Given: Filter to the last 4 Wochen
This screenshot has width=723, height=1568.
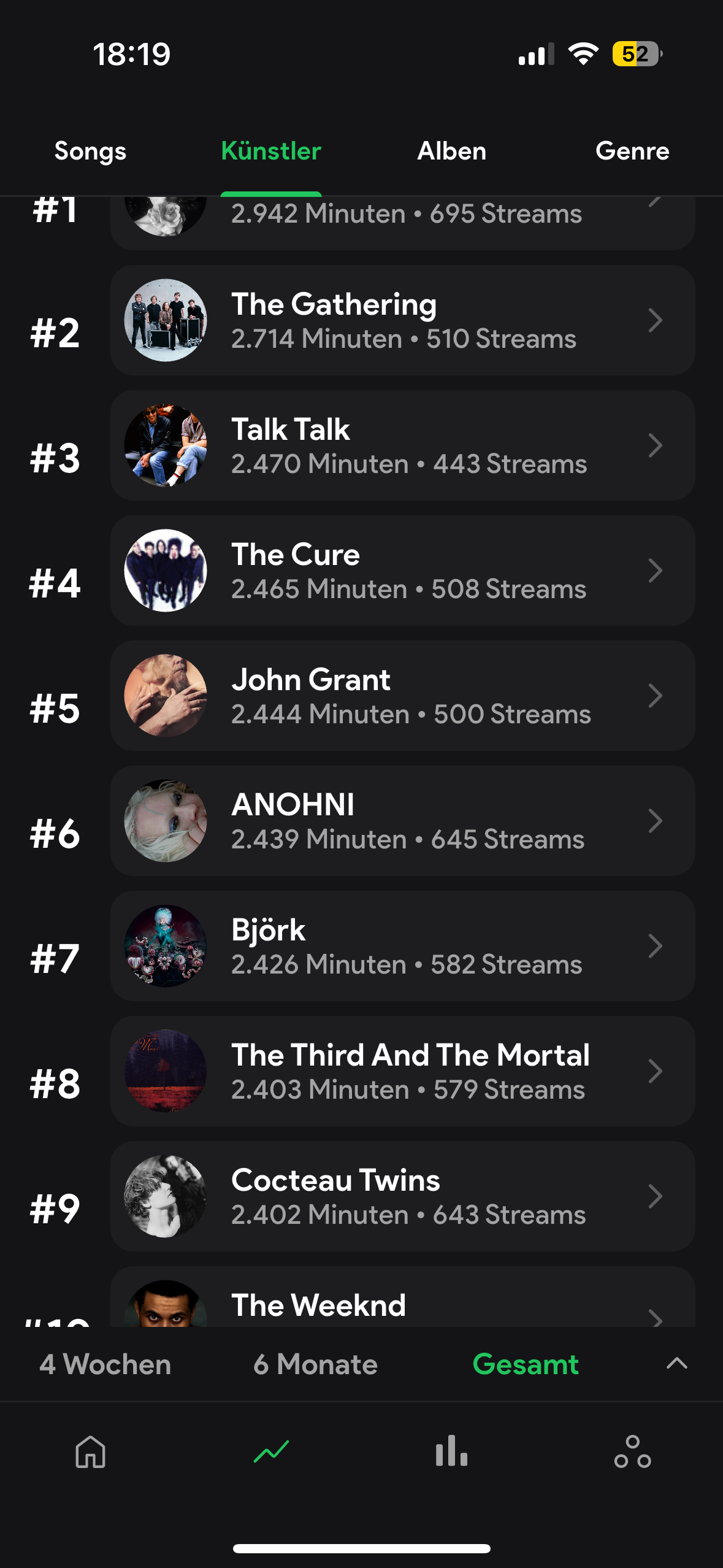Looking at the screenshot, I should [105, 1364].
